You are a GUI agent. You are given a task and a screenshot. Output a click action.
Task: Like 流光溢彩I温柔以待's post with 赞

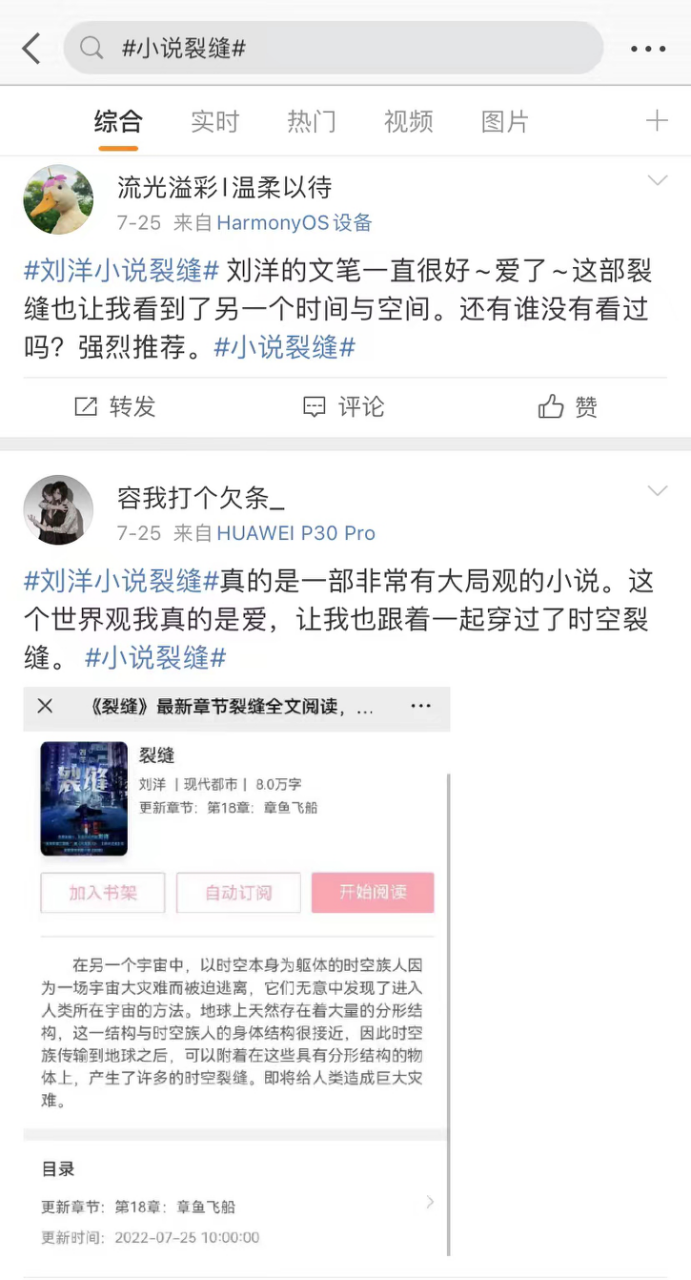tap(568, 406)
